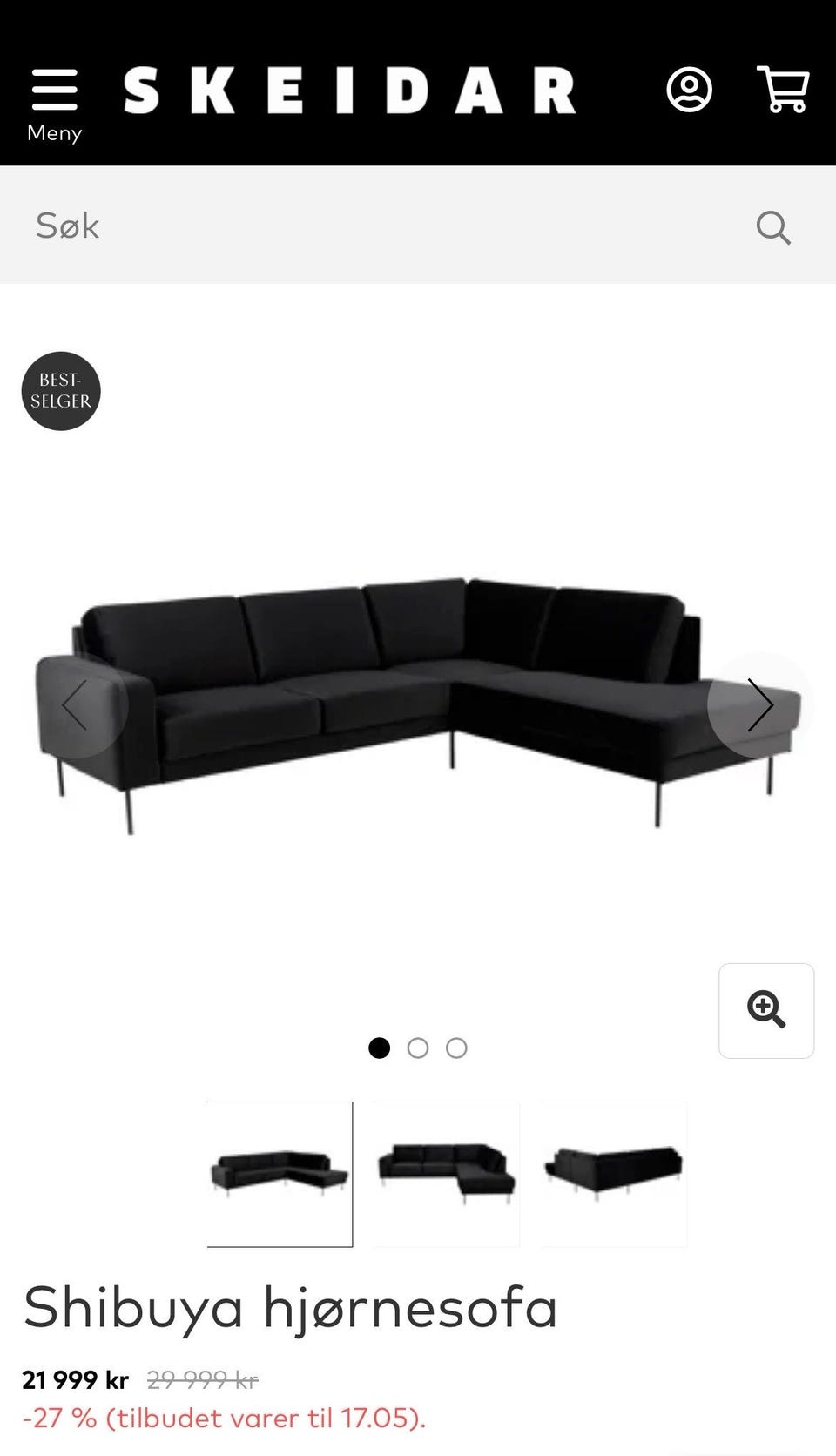The height and width of the screenshot is (1456, 836).
Task: Show the next sofa image
Action: pos(760,704)
